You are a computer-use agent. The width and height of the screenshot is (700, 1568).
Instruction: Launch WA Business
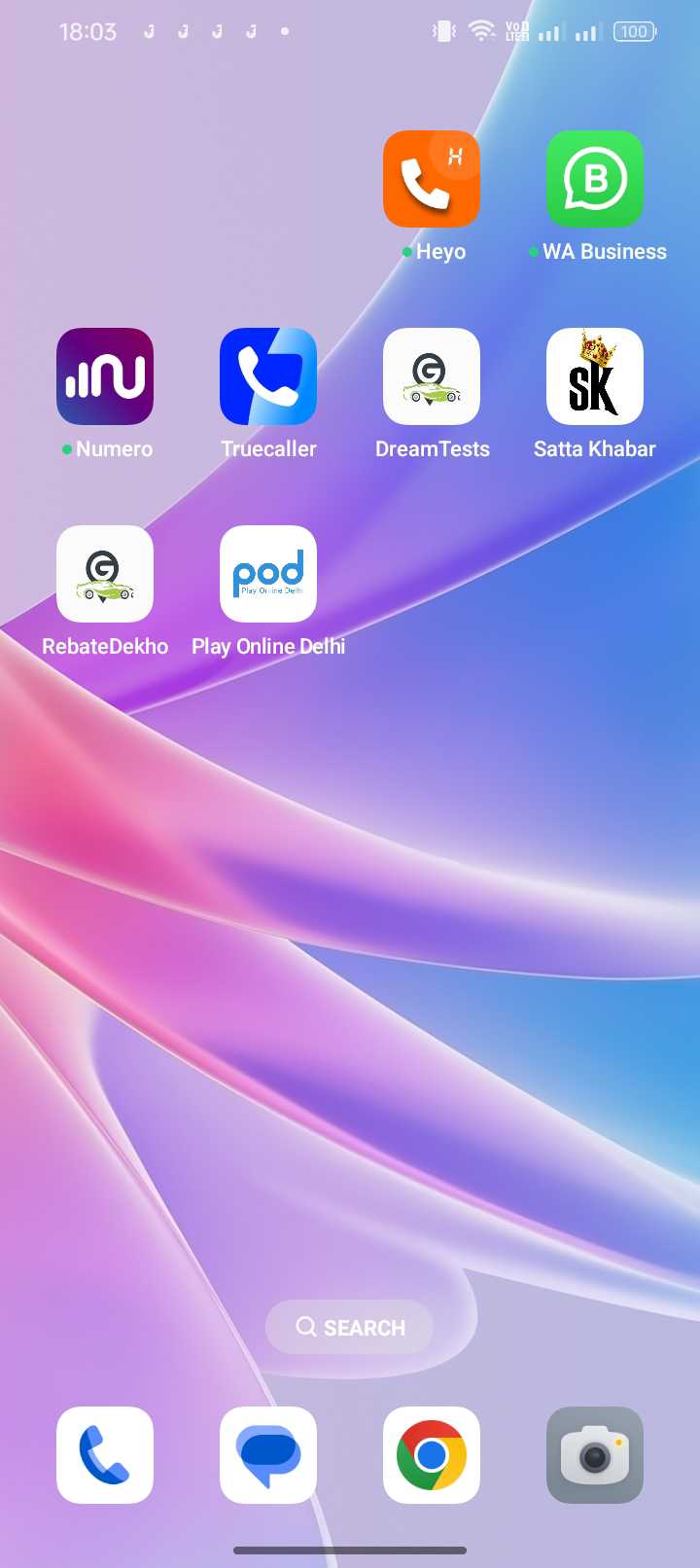[x=595, y=180]
